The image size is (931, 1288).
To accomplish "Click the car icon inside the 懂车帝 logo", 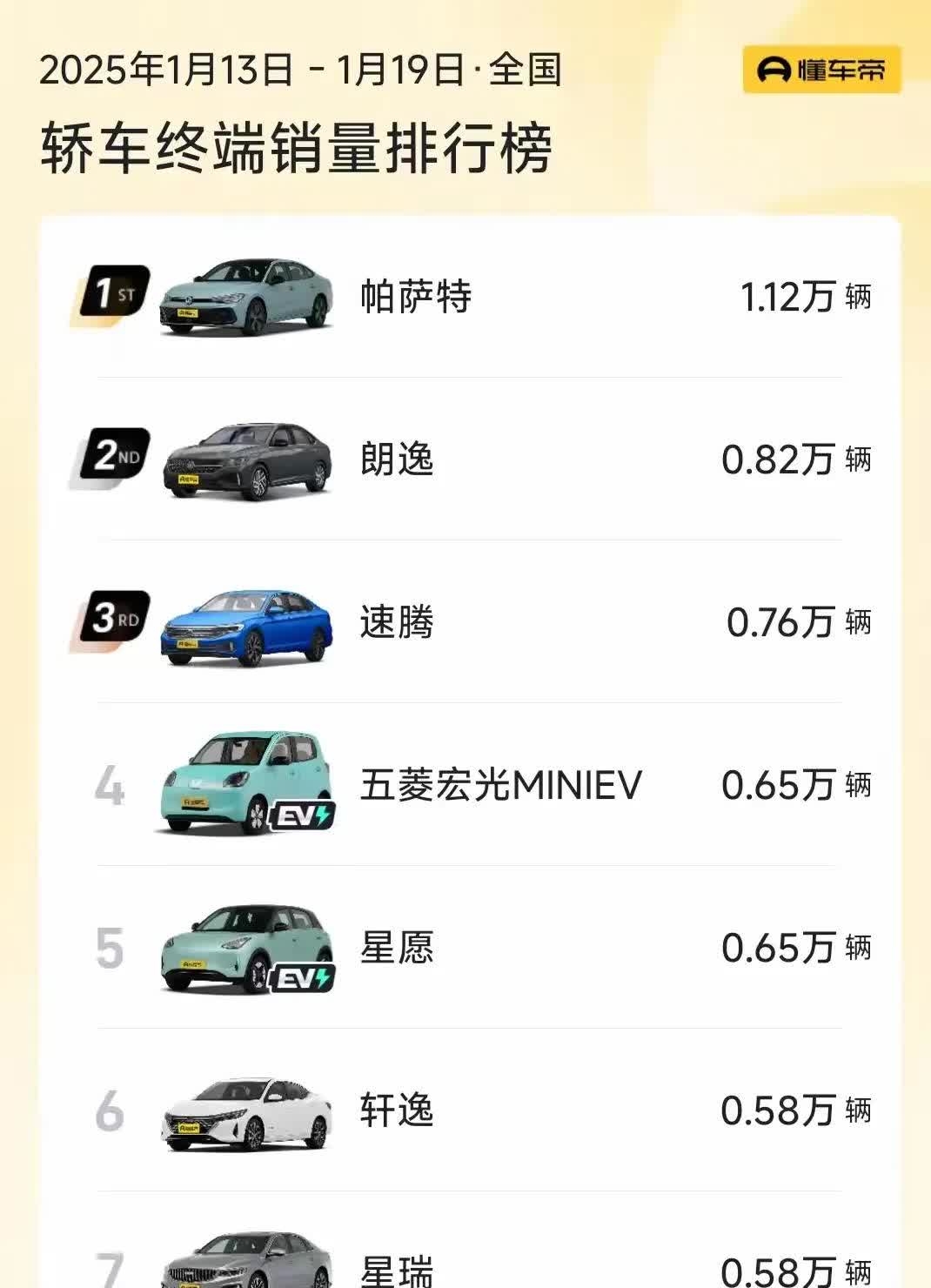I will click(x=774, y=71).
